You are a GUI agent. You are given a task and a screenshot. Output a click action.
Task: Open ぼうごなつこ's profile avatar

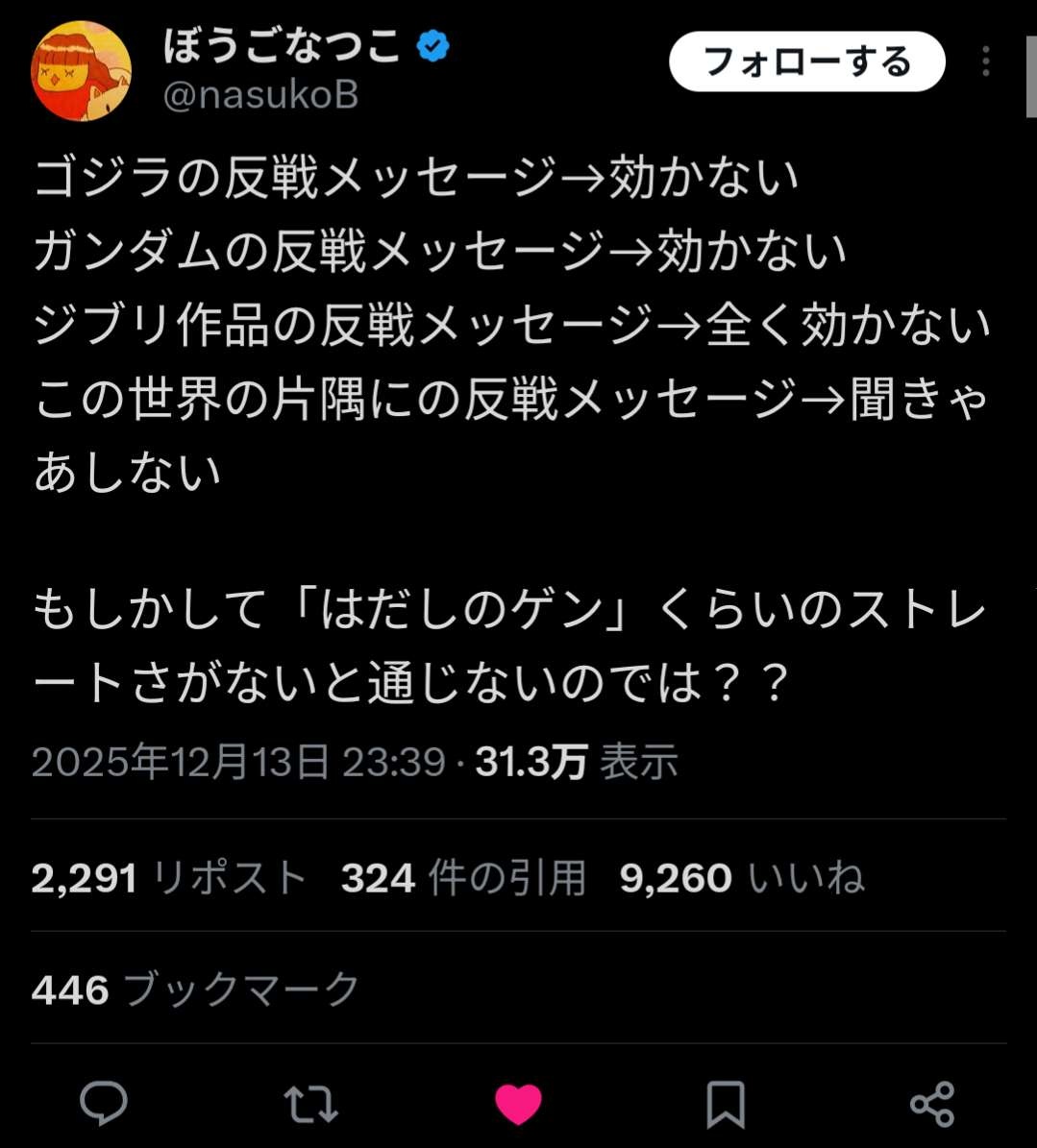point(81,71)
